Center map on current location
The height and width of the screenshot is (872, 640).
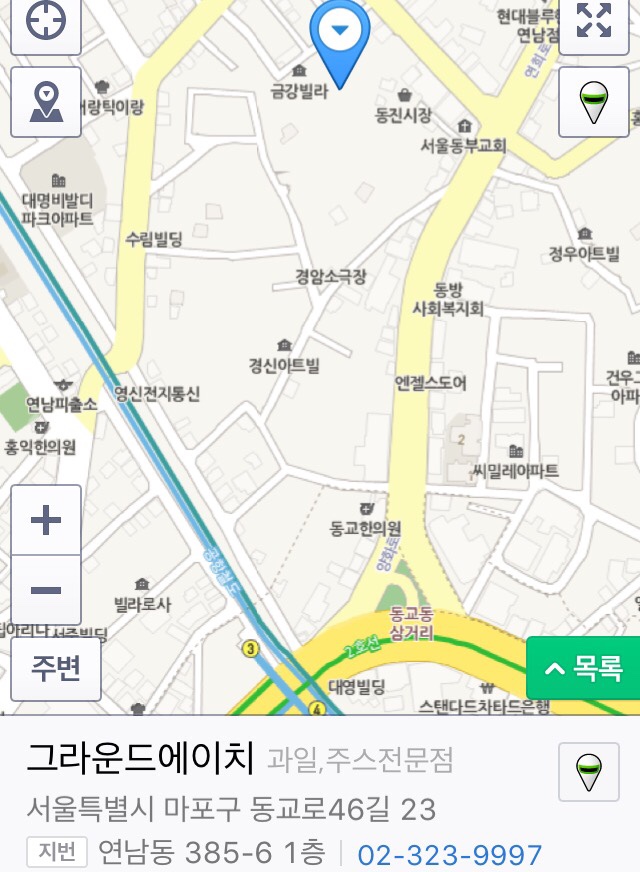[45, 22]
